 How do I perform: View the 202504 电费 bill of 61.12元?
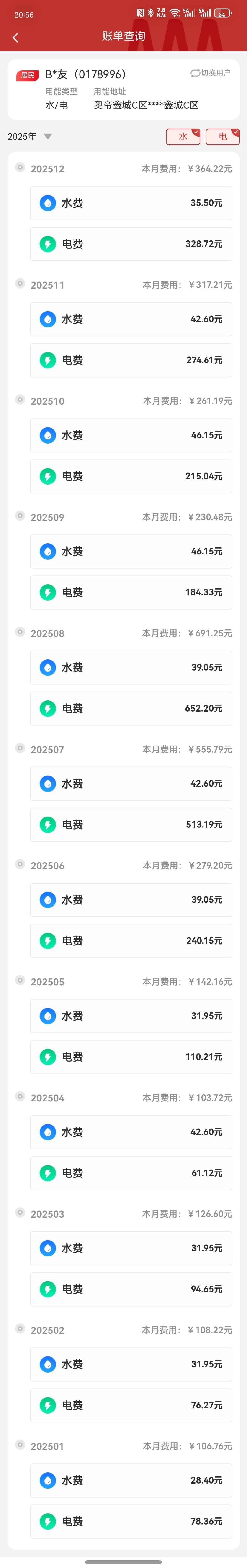coord(131,1173)
